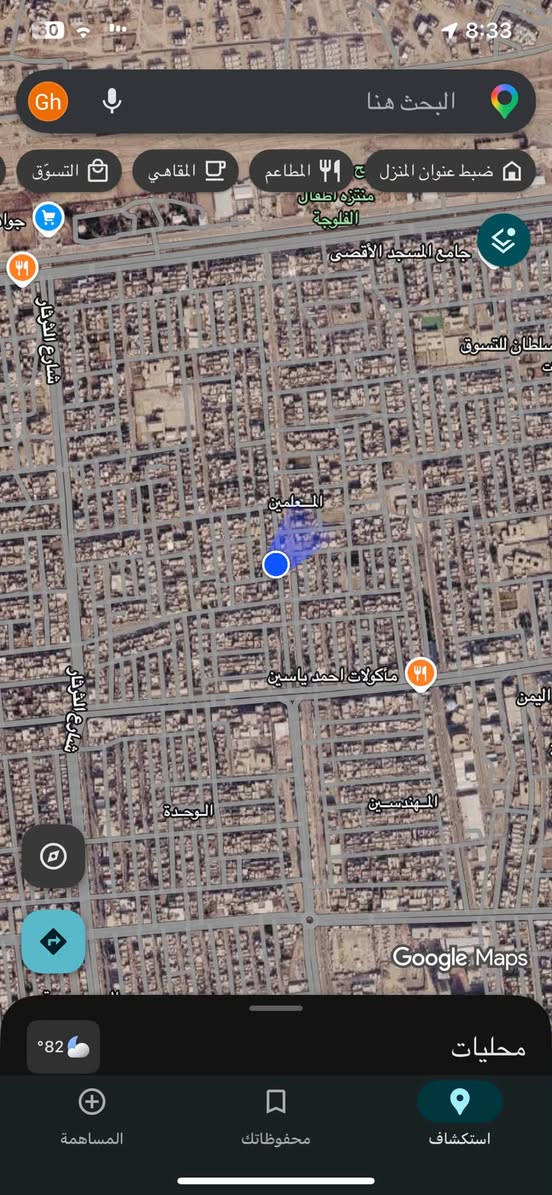This screenshot has width=552, height=1195.
Task: Open the map layers button
Action: [x=503, y=240]
